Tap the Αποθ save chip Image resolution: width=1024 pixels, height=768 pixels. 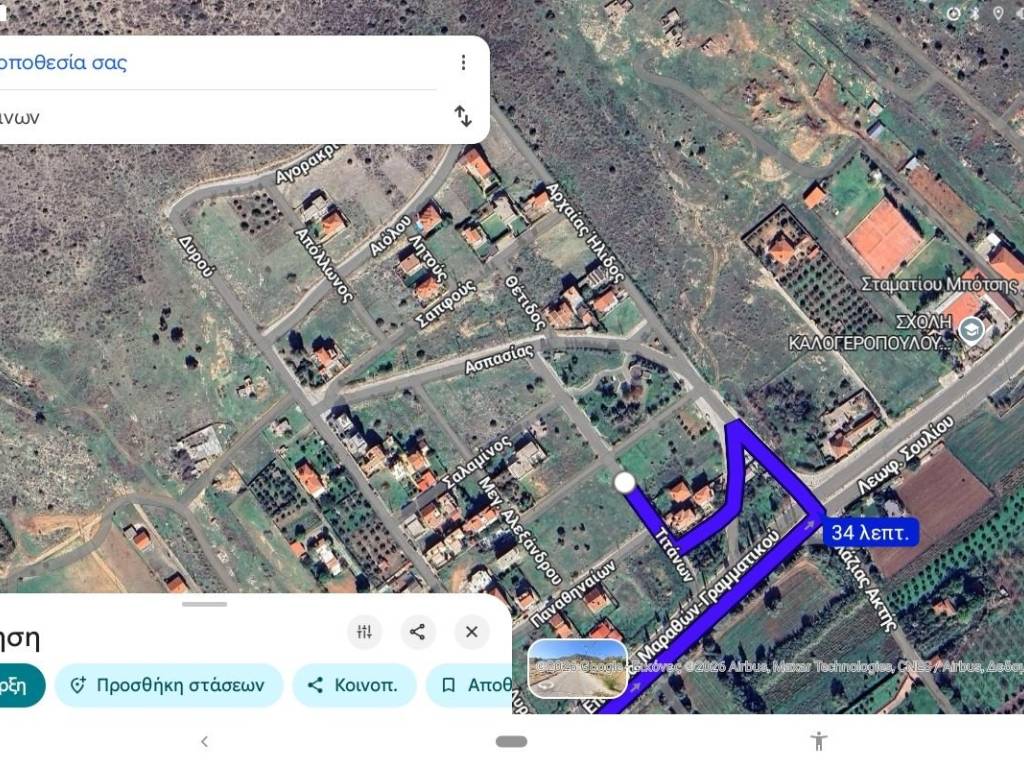pos(472,685)
